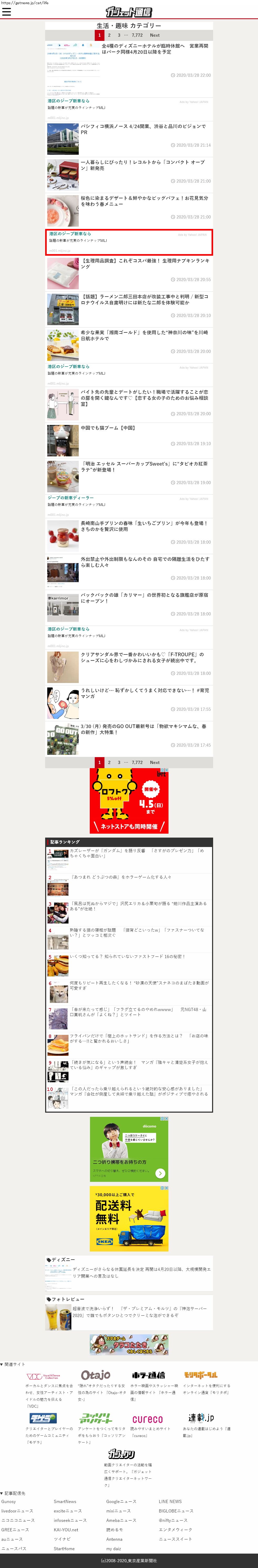Open the カリマー原宿旗艦店 article
Viewport: 258px width, 1568px height.
click(144, 598)
